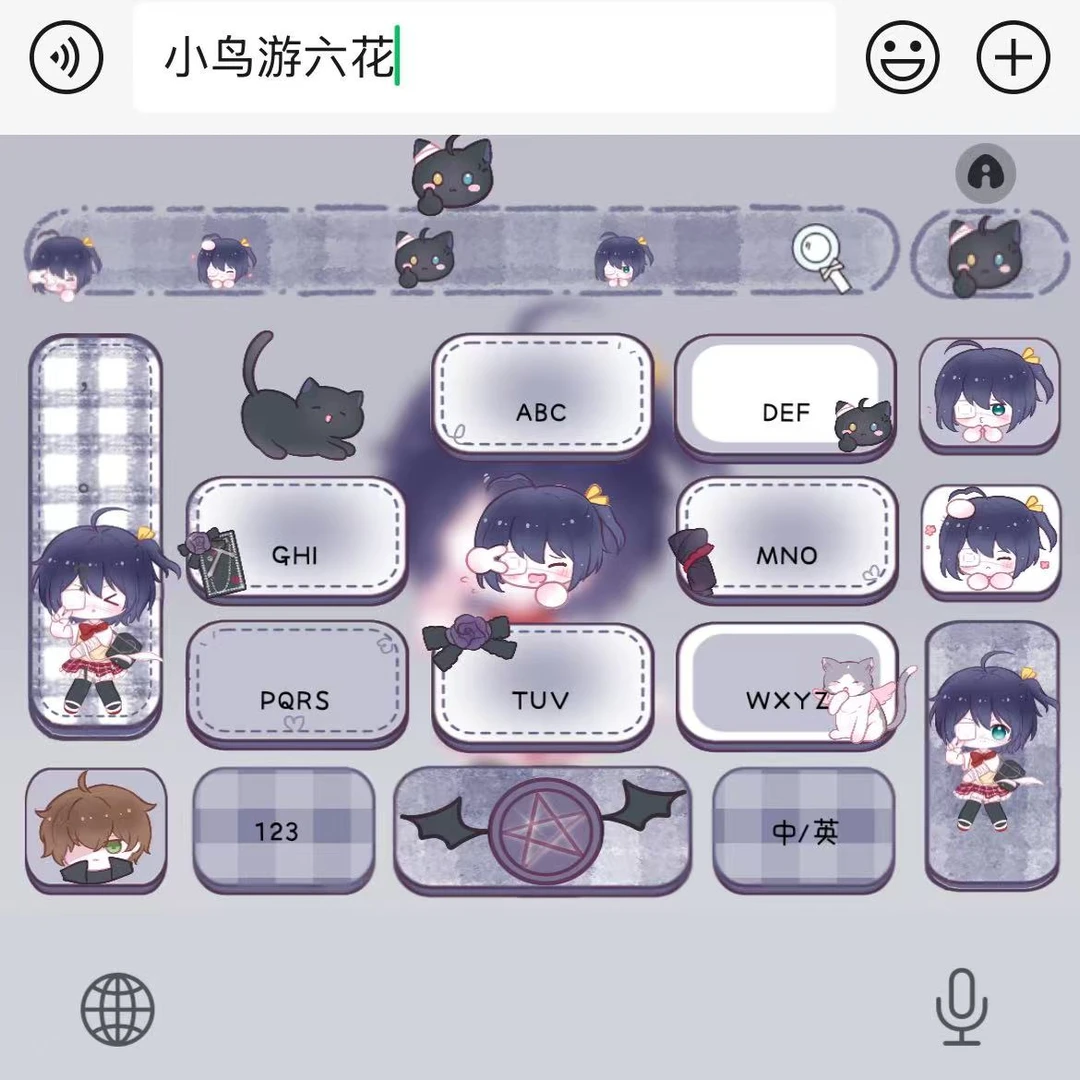1080x1080 pixels.
Task: Toggle the 中/英 language key
Action: coord(803,829)
